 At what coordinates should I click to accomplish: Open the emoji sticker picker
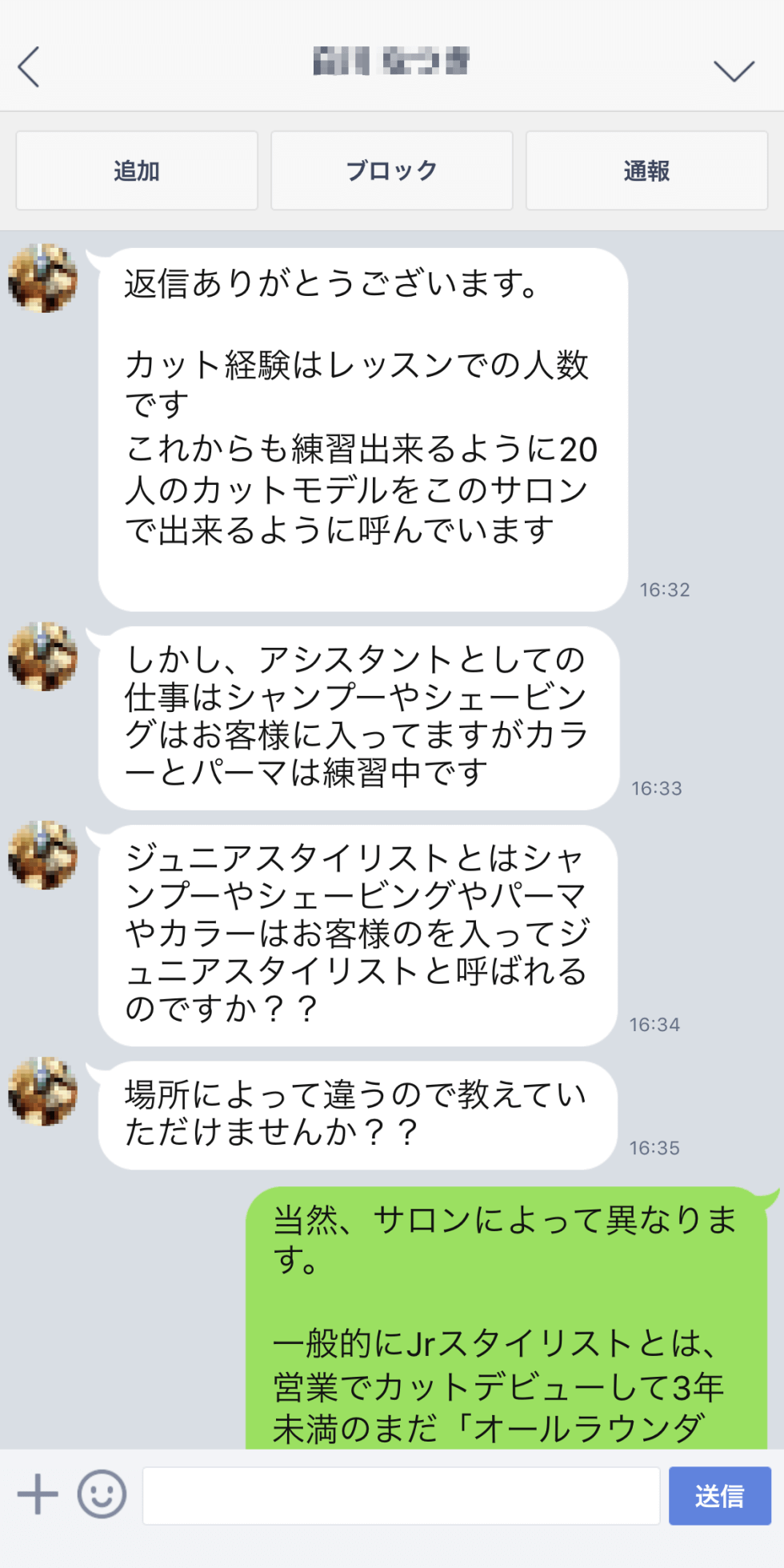pyautogui.click(x=102, y=1494)
